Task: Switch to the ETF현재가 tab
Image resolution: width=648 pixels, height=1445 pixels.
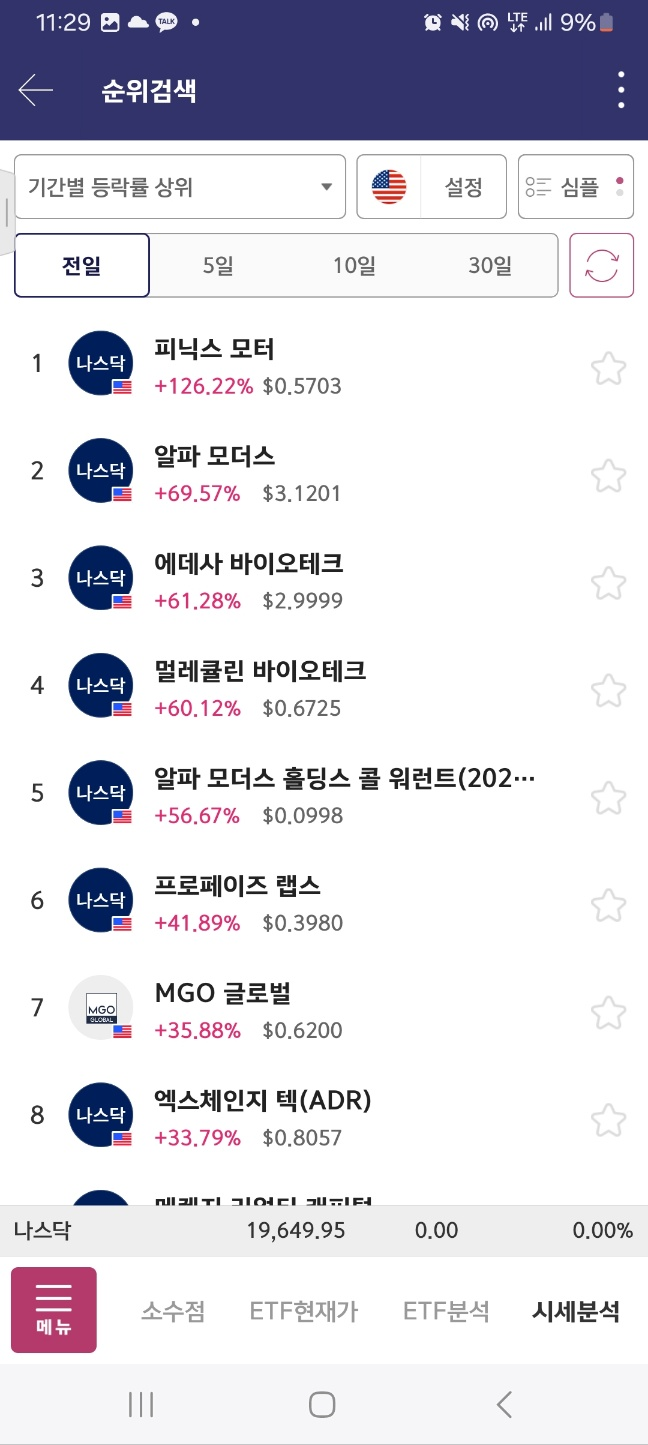Action: pos(303,1311)
